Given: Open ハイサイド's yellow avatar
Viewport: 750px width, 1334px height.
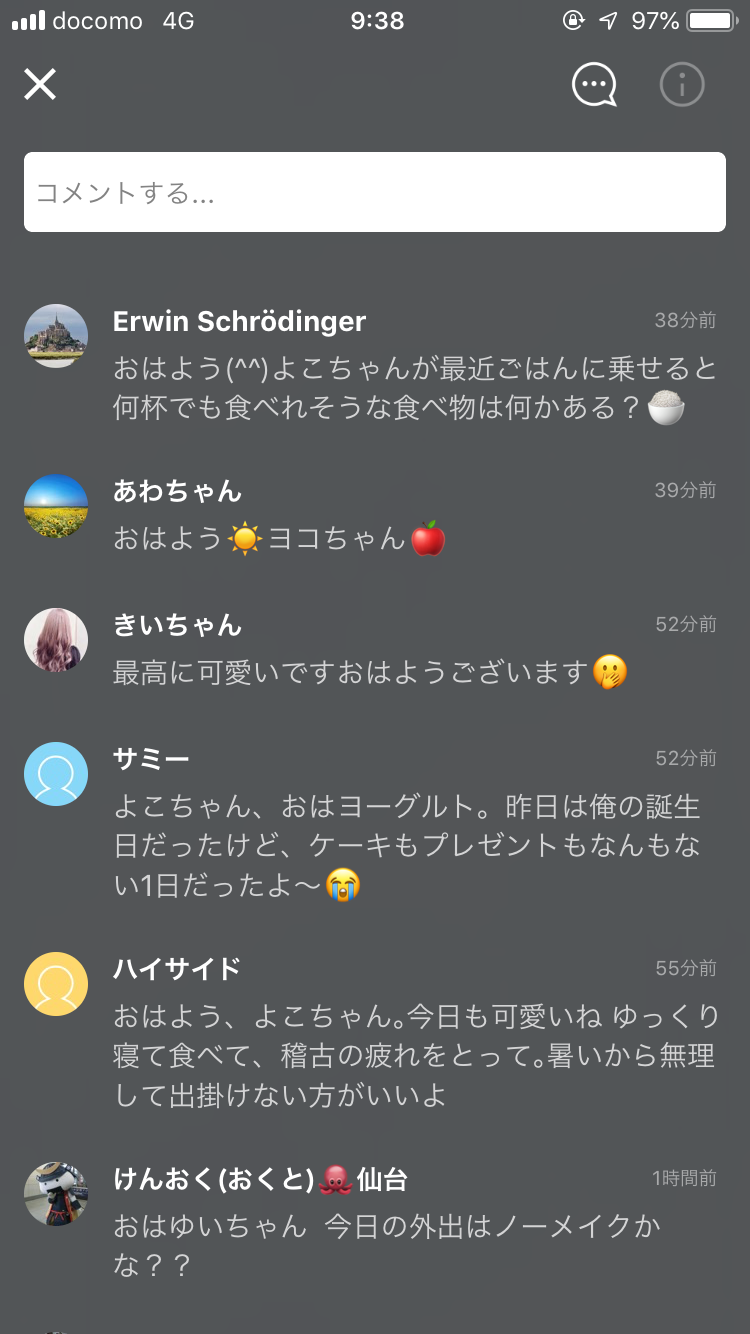Looking at the screenshot, I should 56,984.
